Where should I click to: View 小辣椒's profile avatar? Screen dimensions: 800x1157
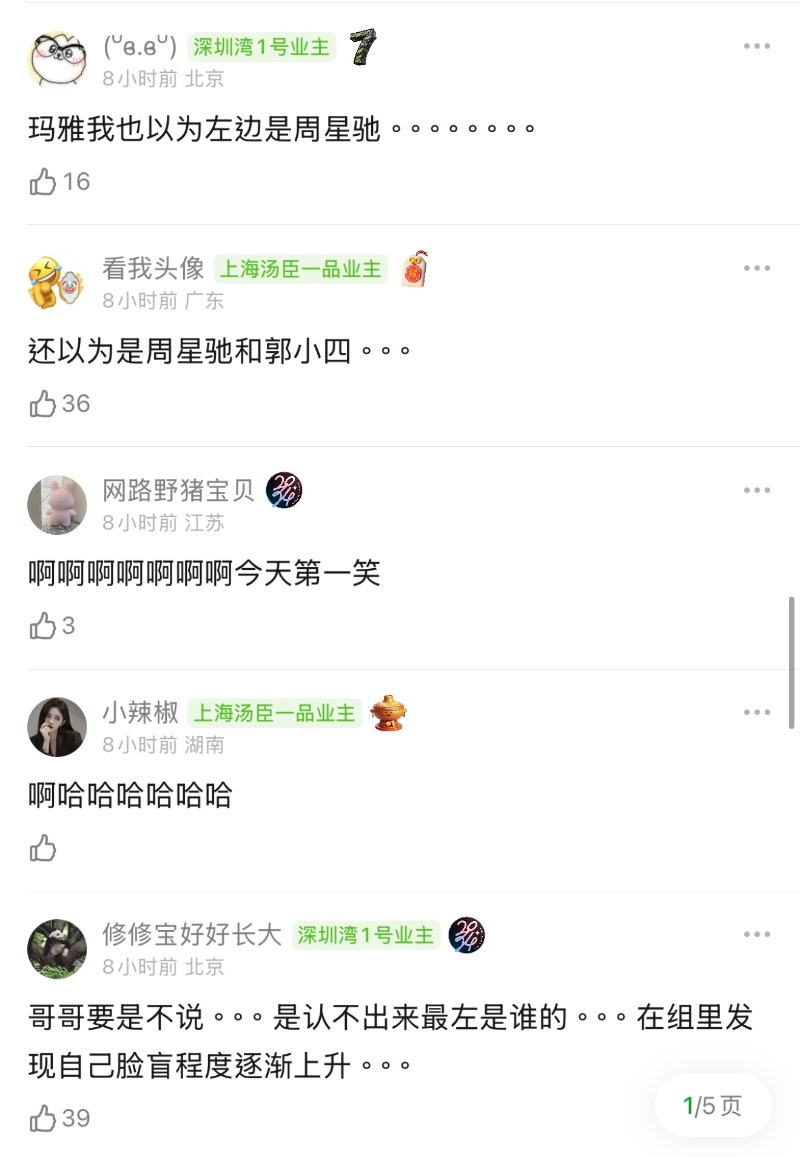(x=57, y=727)
